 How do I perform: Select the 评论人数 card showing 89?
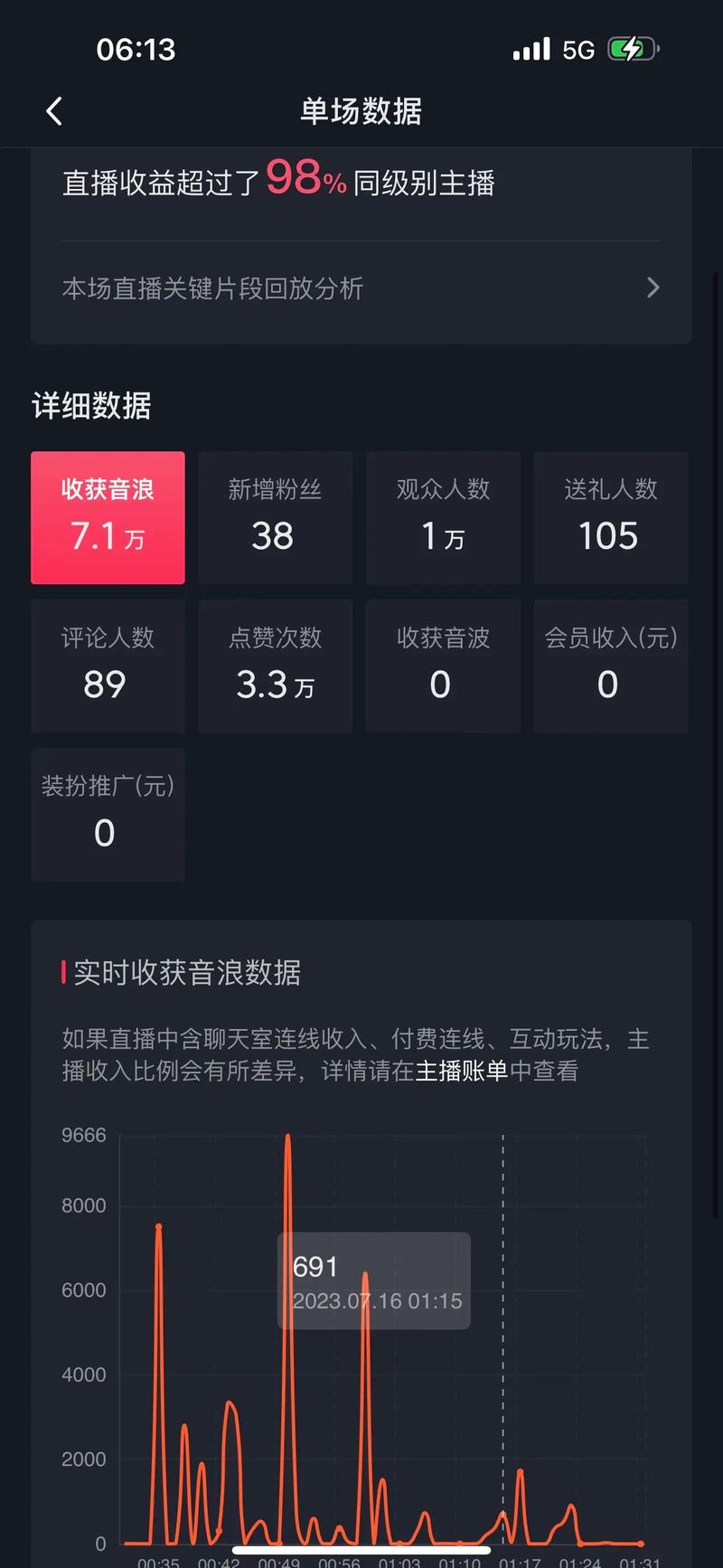[108, 666]
